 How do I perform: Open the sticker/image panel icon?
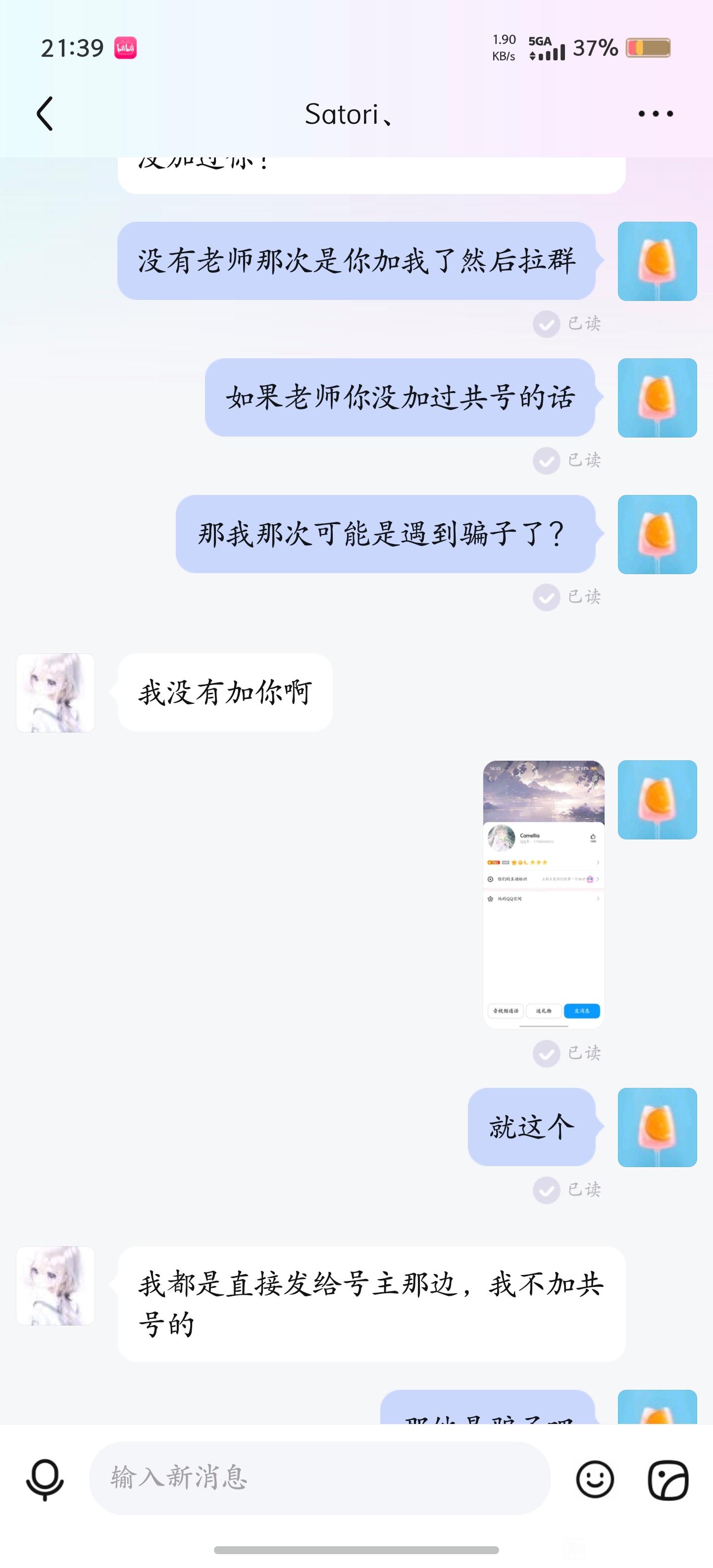pos(668,1479)
